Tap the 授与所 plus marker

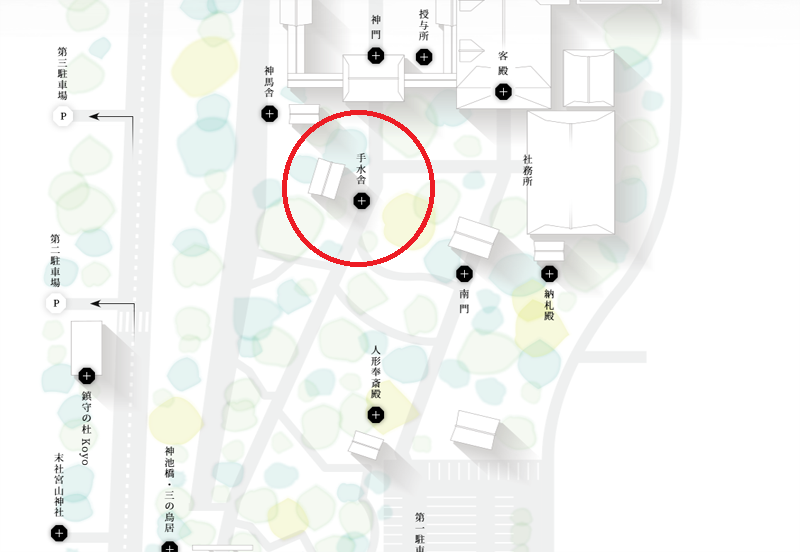(x=424, y=57)
